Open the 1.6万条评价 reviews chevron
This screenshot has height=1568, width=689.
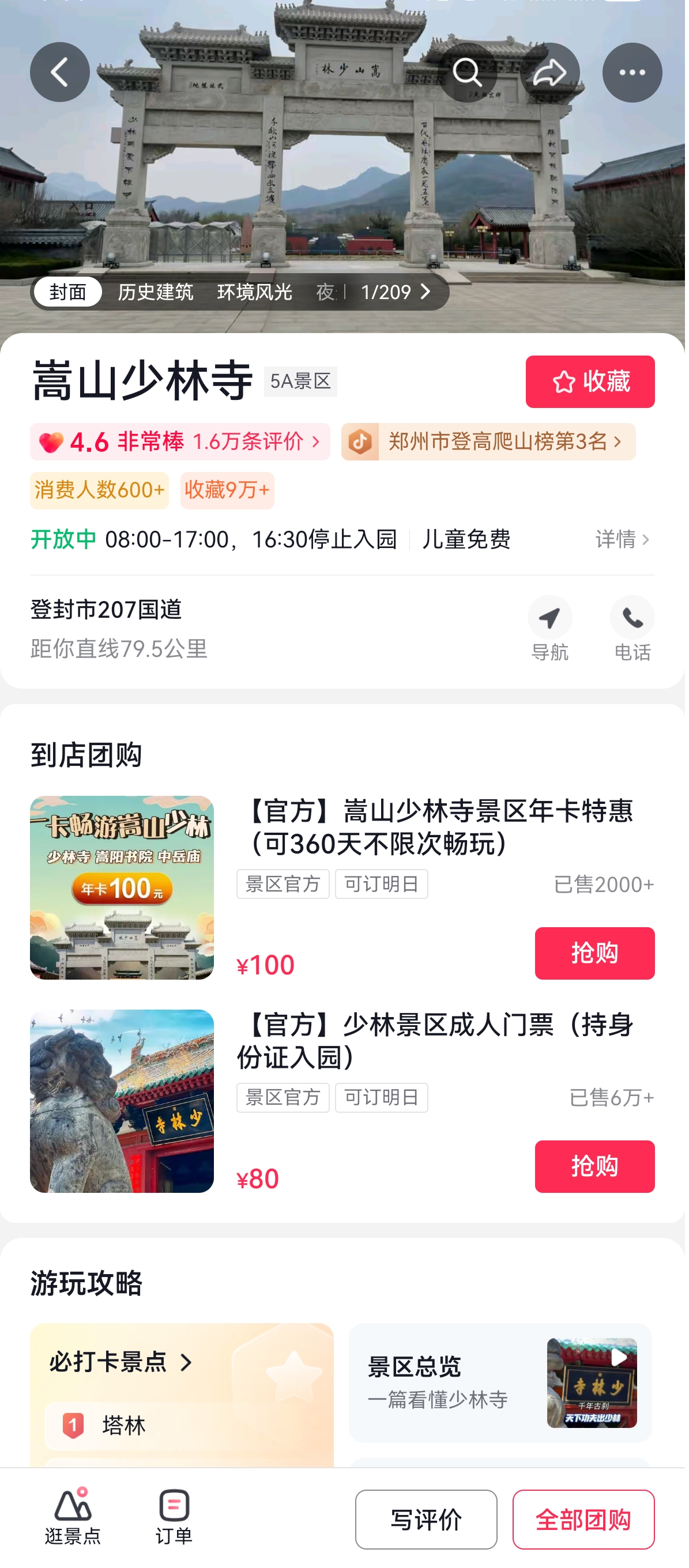pos(315,443)
